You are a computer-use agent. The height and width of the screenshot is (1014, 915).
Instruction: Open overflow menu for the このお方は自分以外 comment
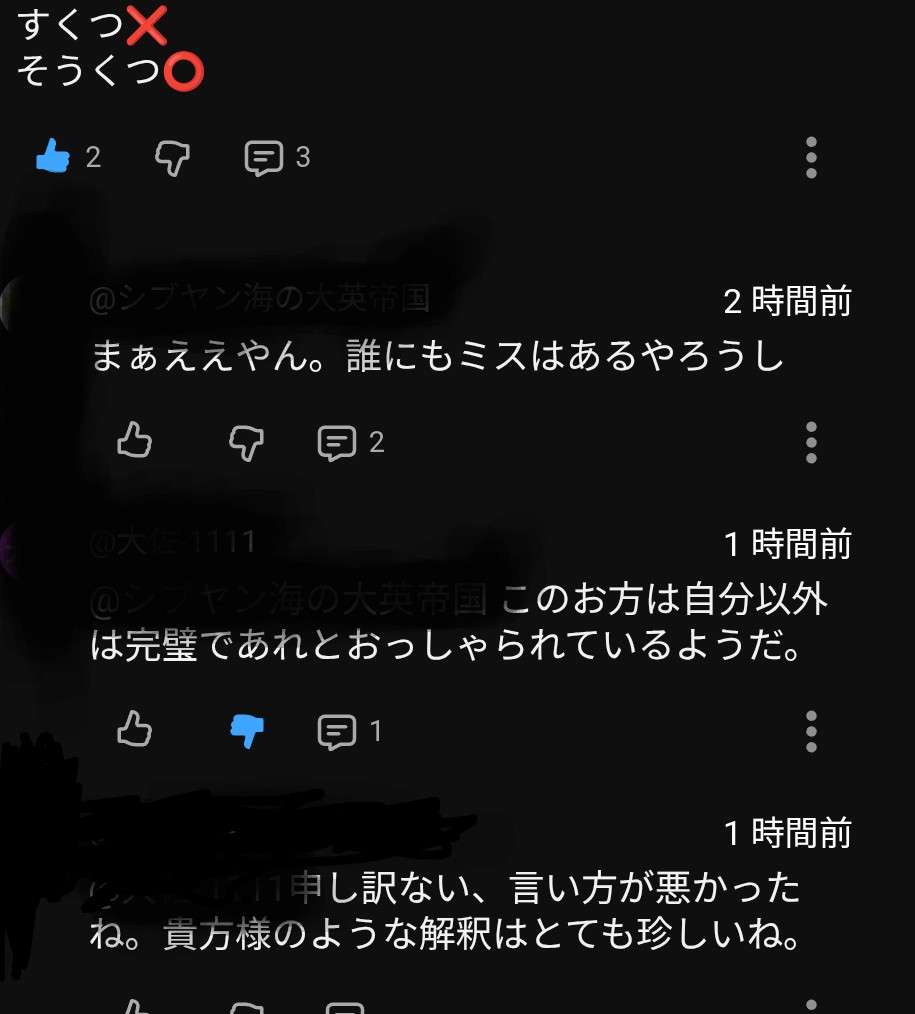[811, 732]
